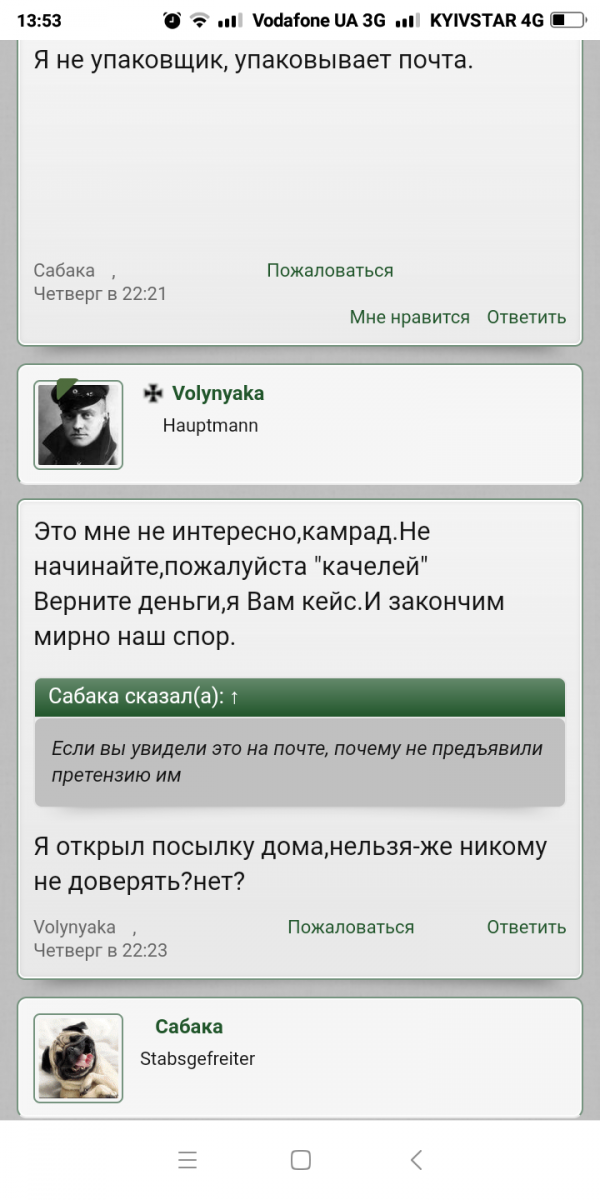
Task: Go to the home screen
Action: pos(300,1160)
